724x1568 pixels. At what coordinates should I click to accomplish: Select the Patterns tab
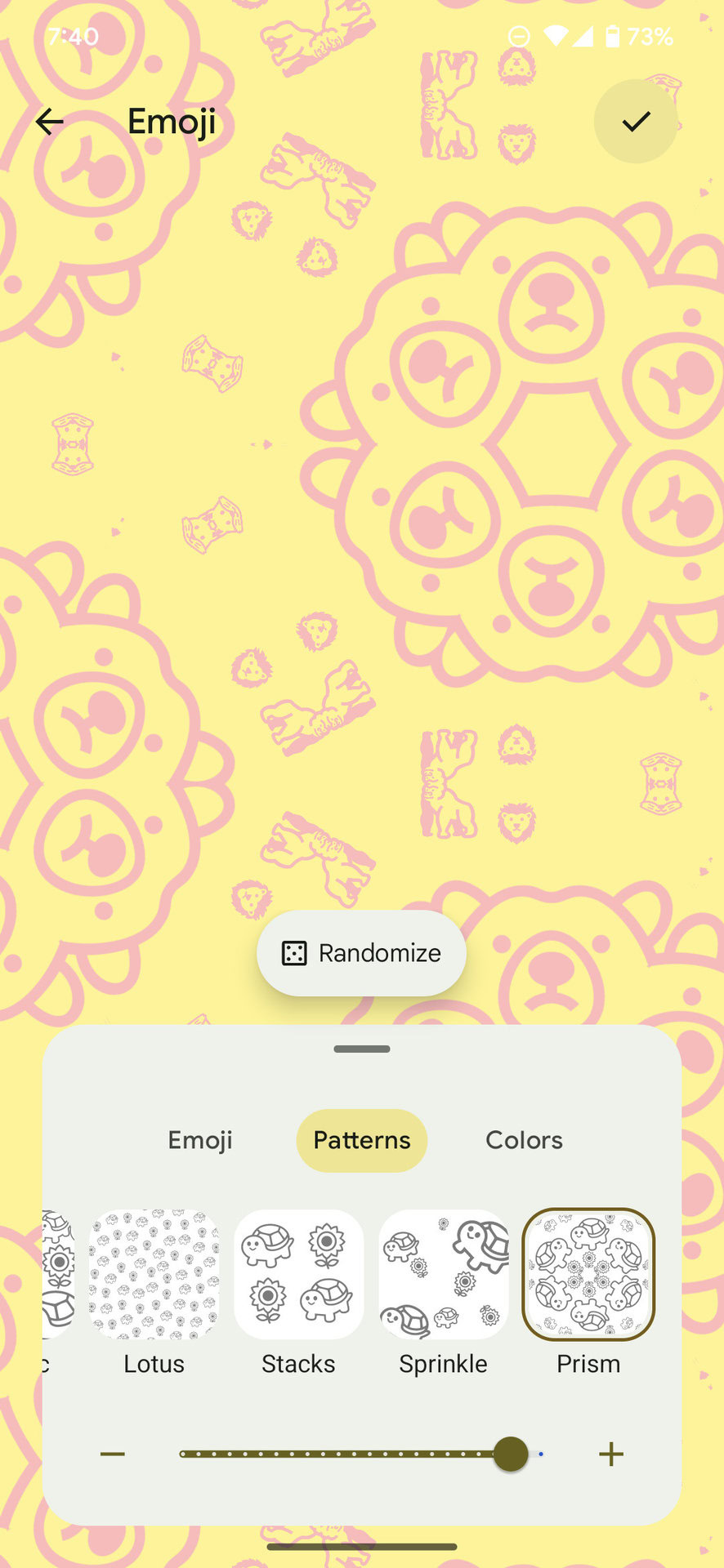[x=361, y=1140]
